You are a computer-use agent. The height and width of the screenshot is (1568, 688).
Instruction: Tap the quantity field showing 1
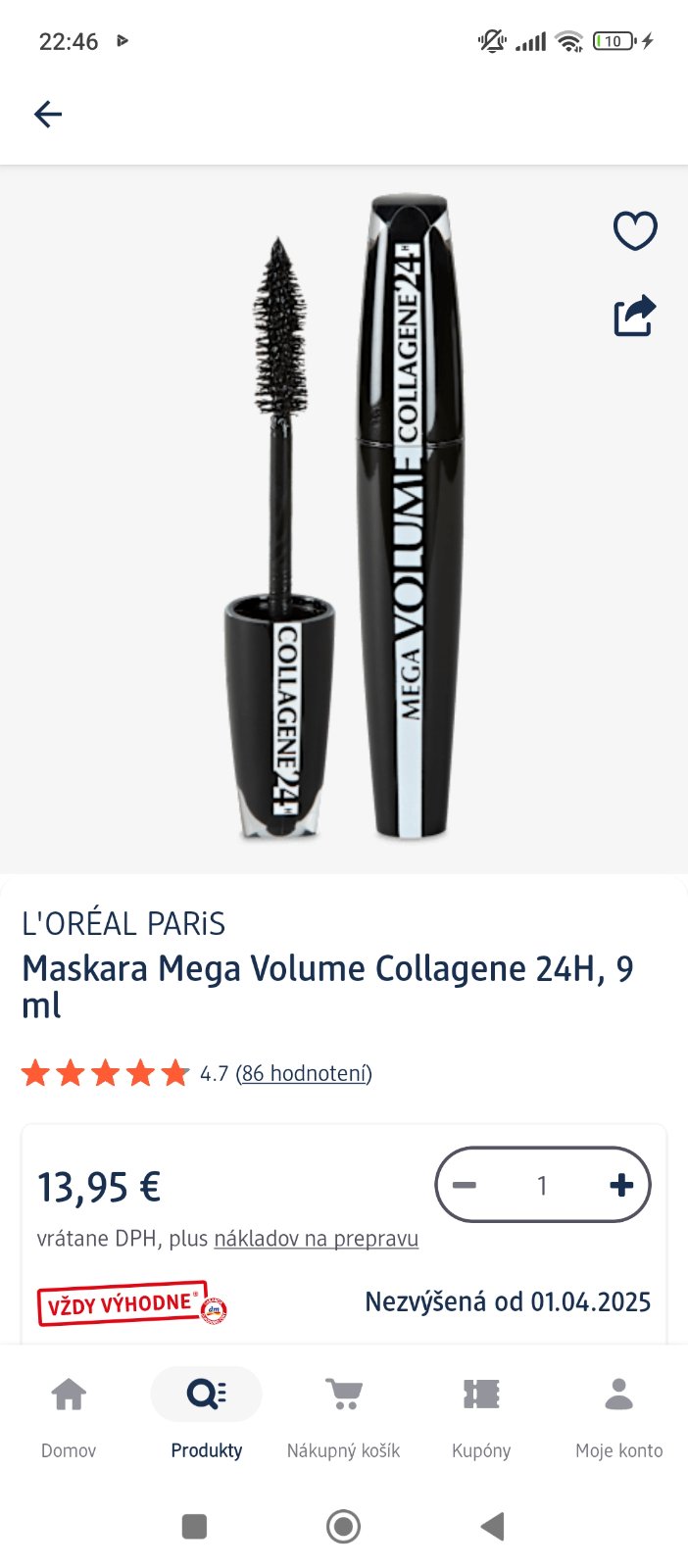[x=542, y=1186]
